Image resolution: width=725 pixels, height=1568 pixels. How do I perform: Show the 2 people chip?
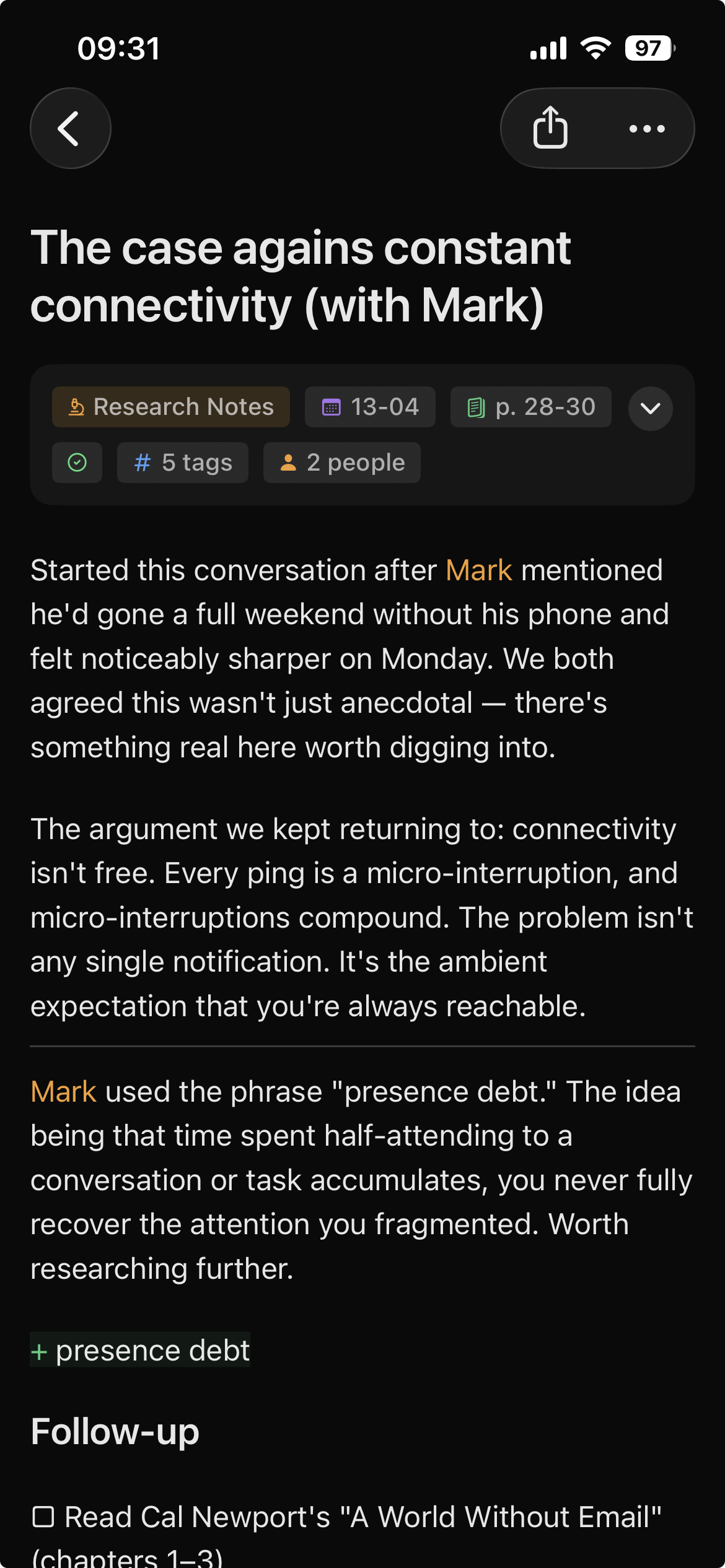point(342,463)
